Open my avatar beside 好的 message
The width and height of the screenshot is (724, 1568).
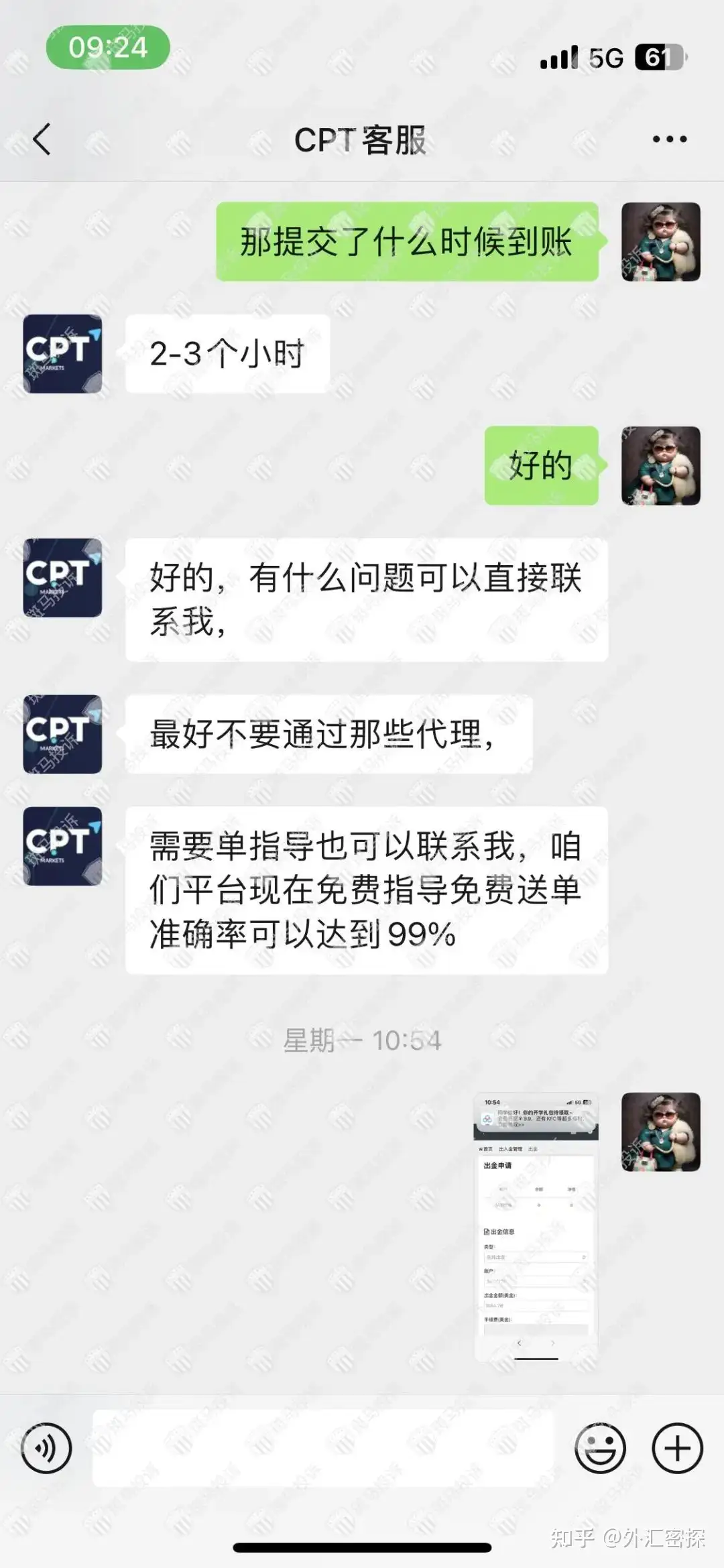[x=660, y=465]
